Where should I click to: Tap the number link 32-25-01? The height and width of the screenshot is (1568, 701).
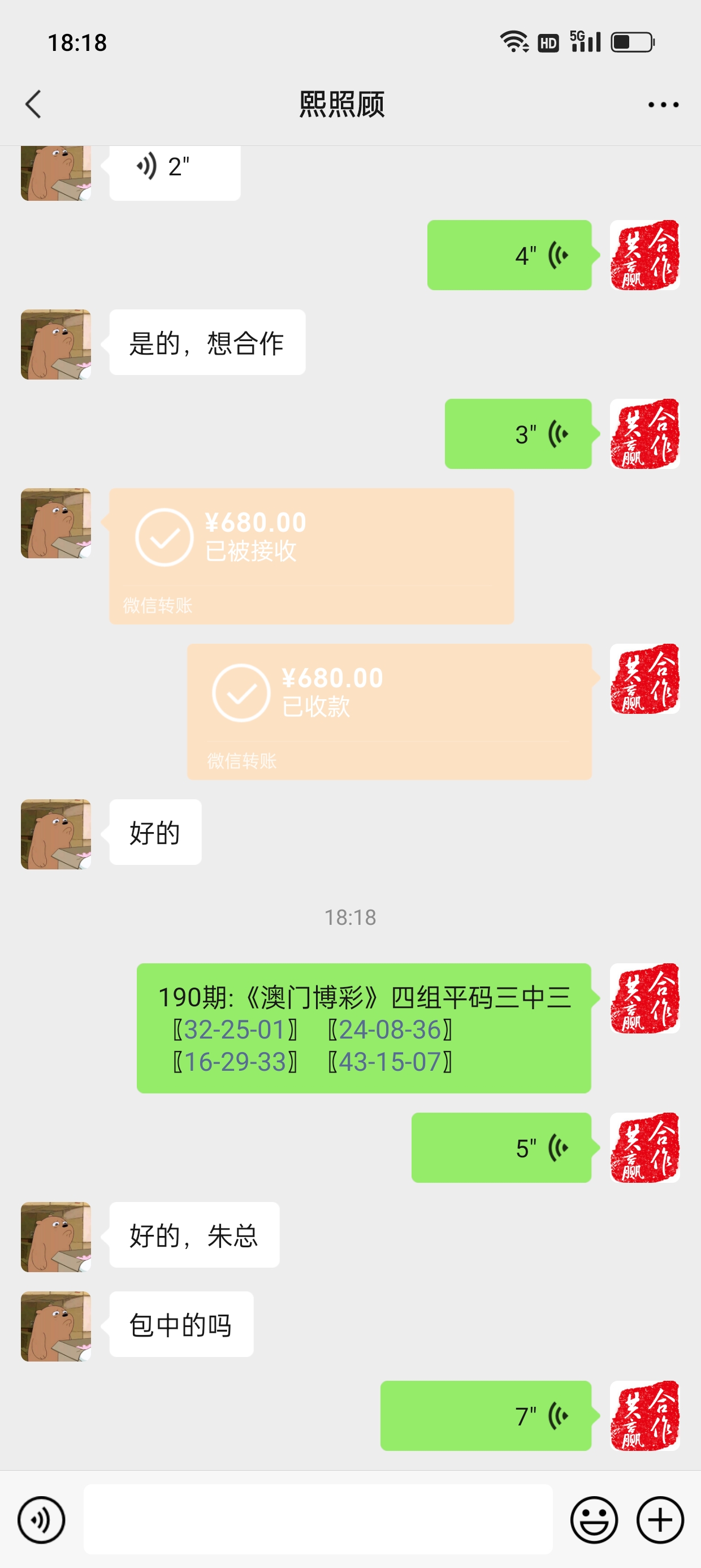[x=235, y=1029]
